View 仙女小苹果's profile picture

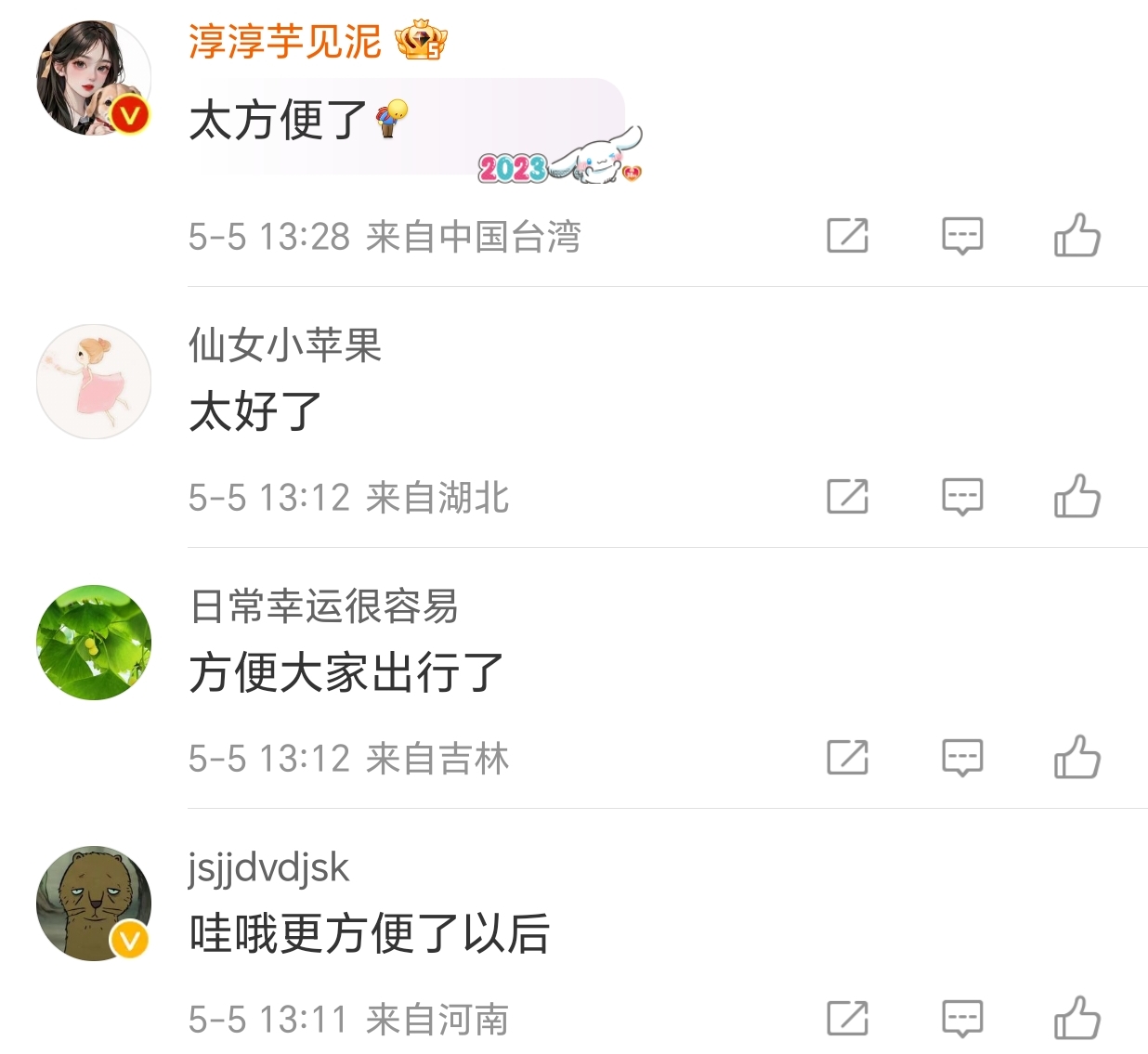coord(94,382)
